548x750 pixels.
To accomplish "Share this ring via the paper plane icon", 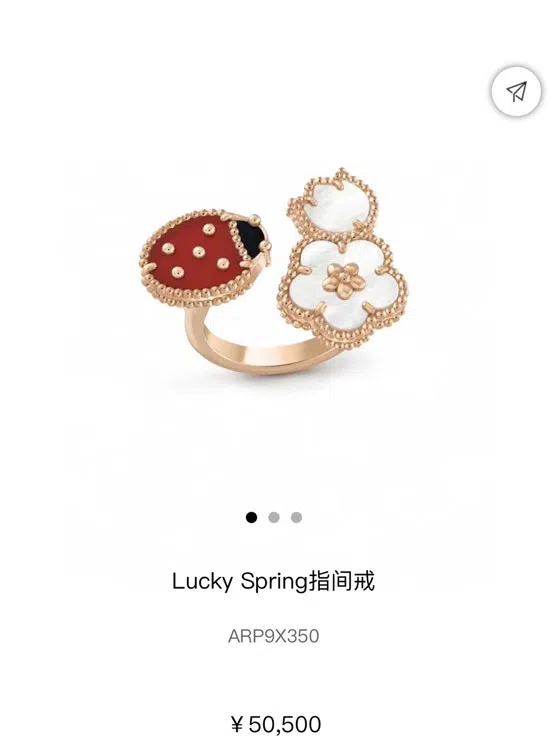I will [517, 91].
